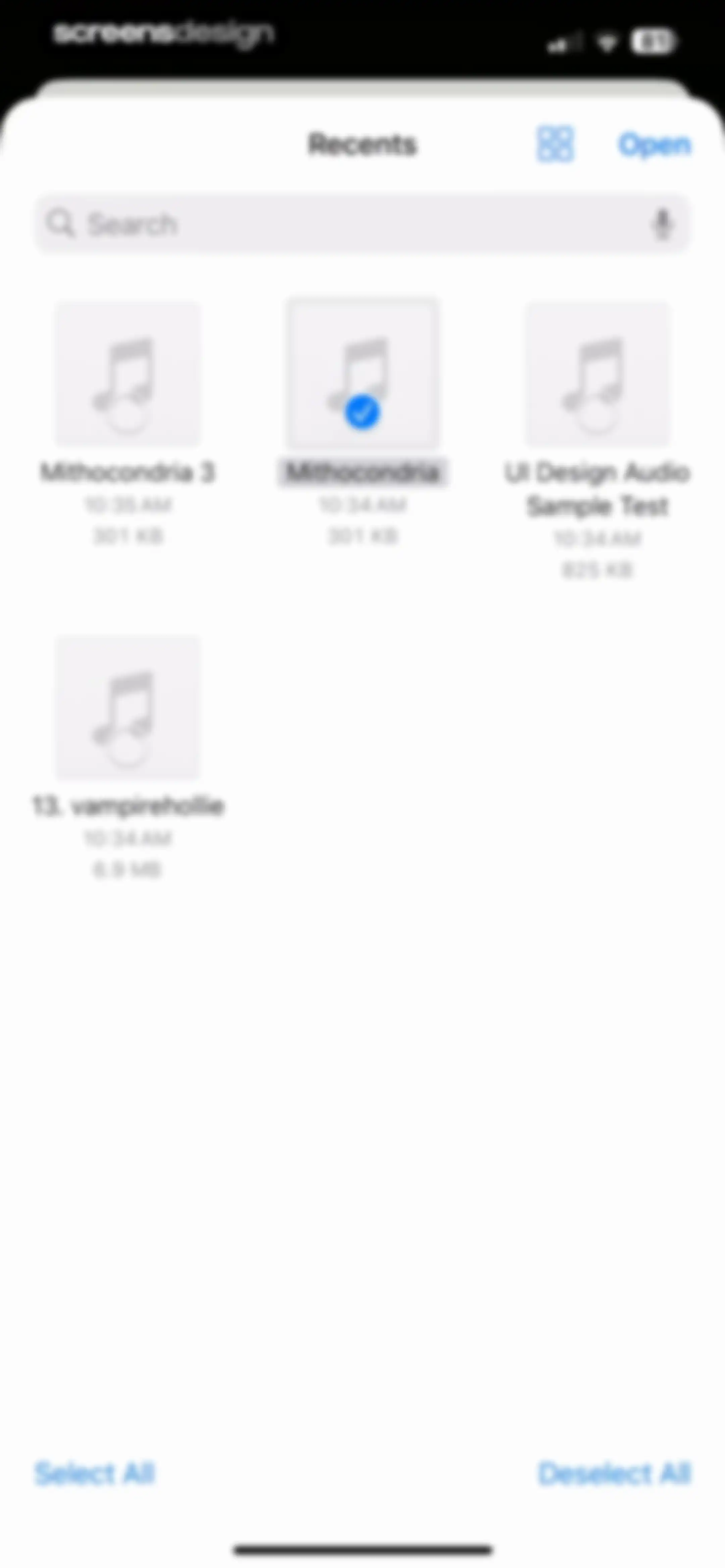725x1568 pixels.
Task: Switch the view using the grid icon
Action: coord(554,144)
